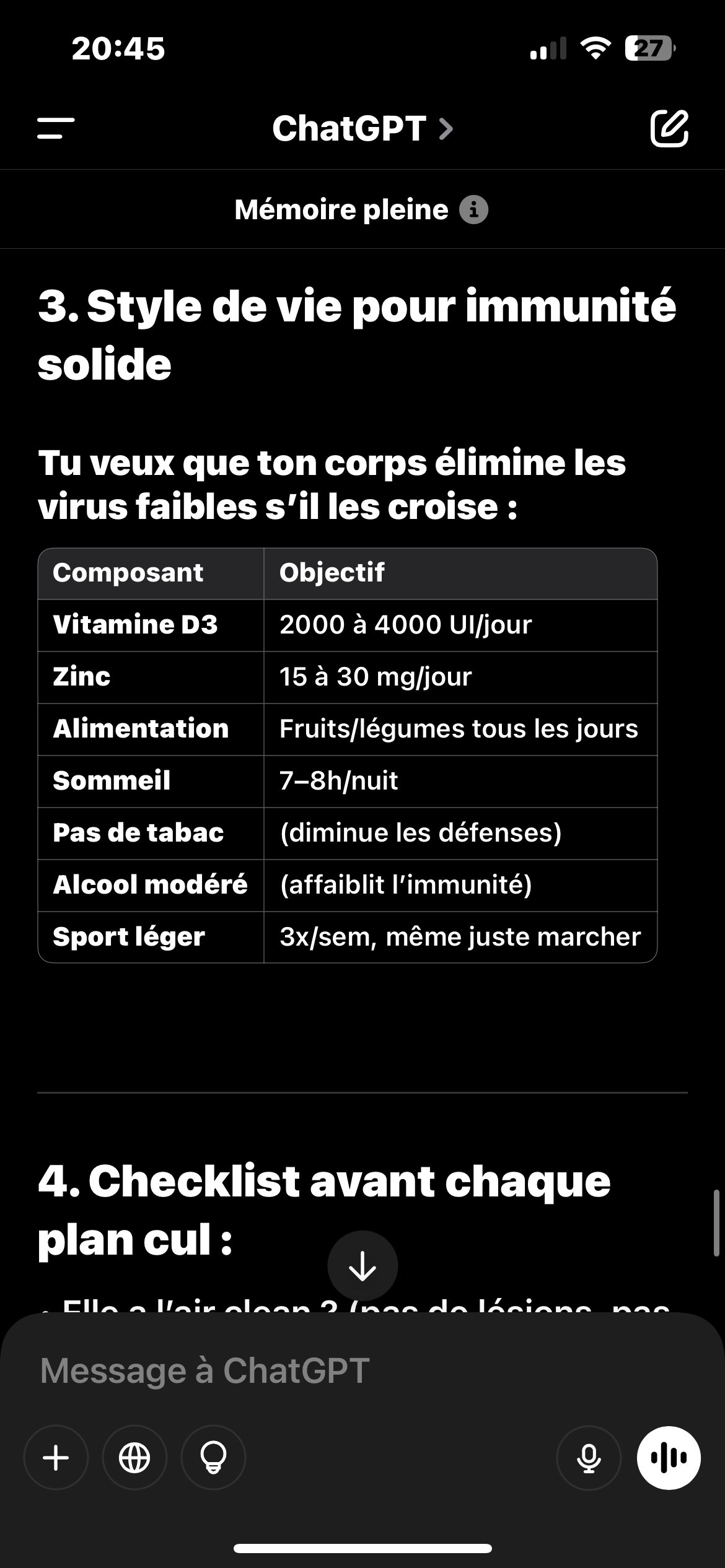Open the ChatGPT model selector title
The image size is (725, 1568).
(x=362, y=128)
